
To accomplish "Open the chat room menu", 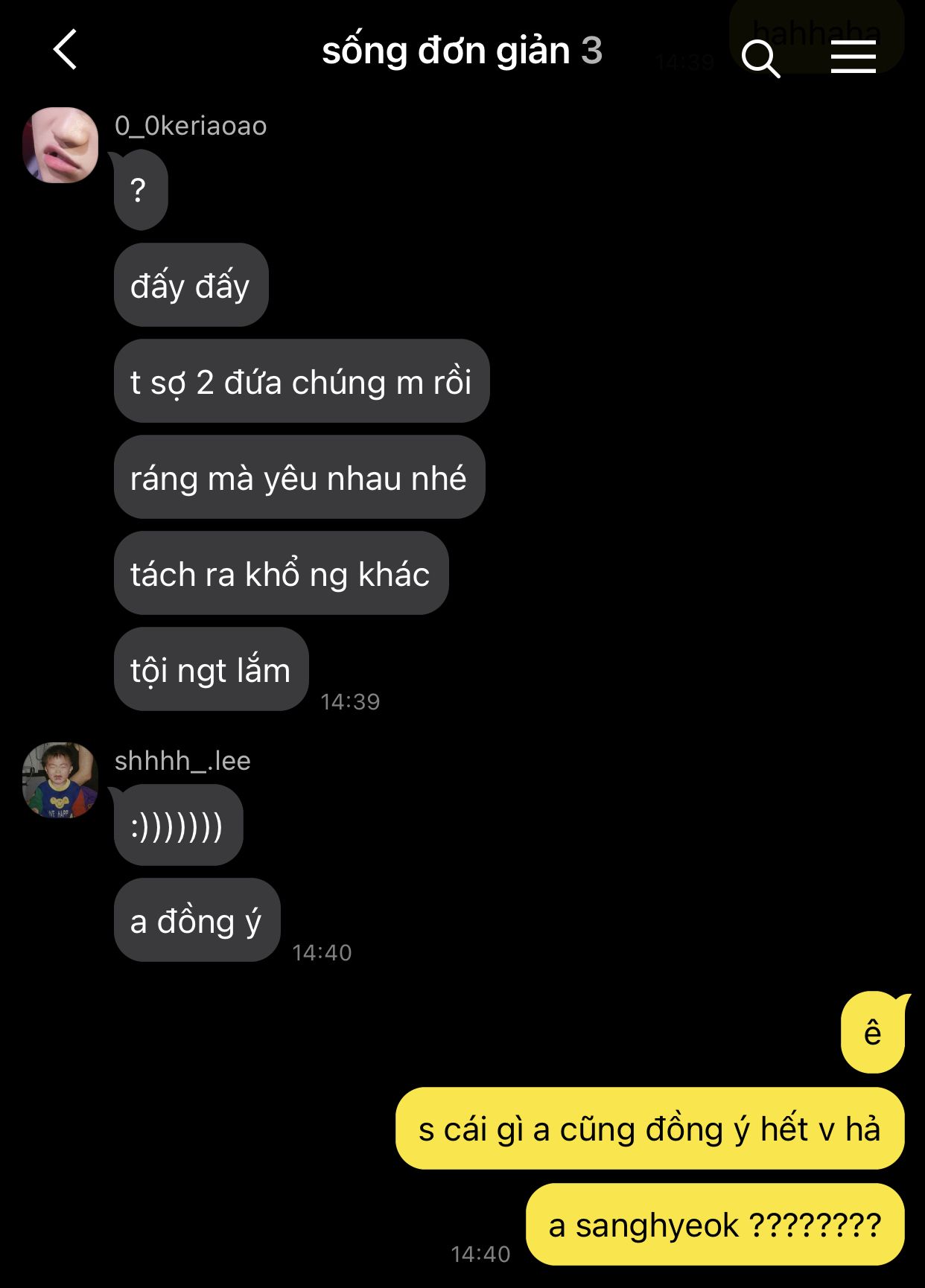I will (853, 57).
